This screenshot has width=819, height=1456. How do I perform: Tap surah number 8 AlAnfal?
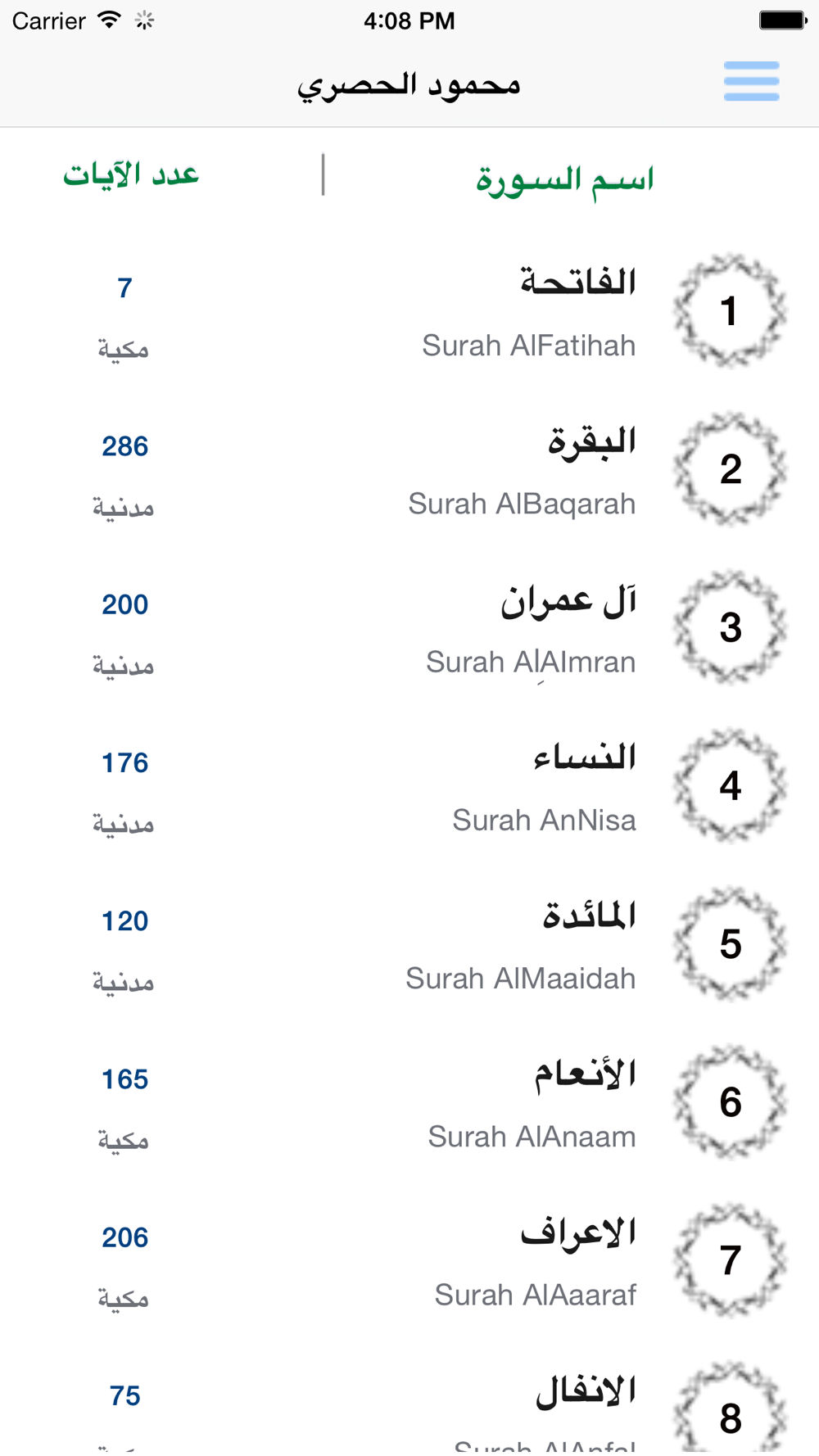tap(409, 1397)
